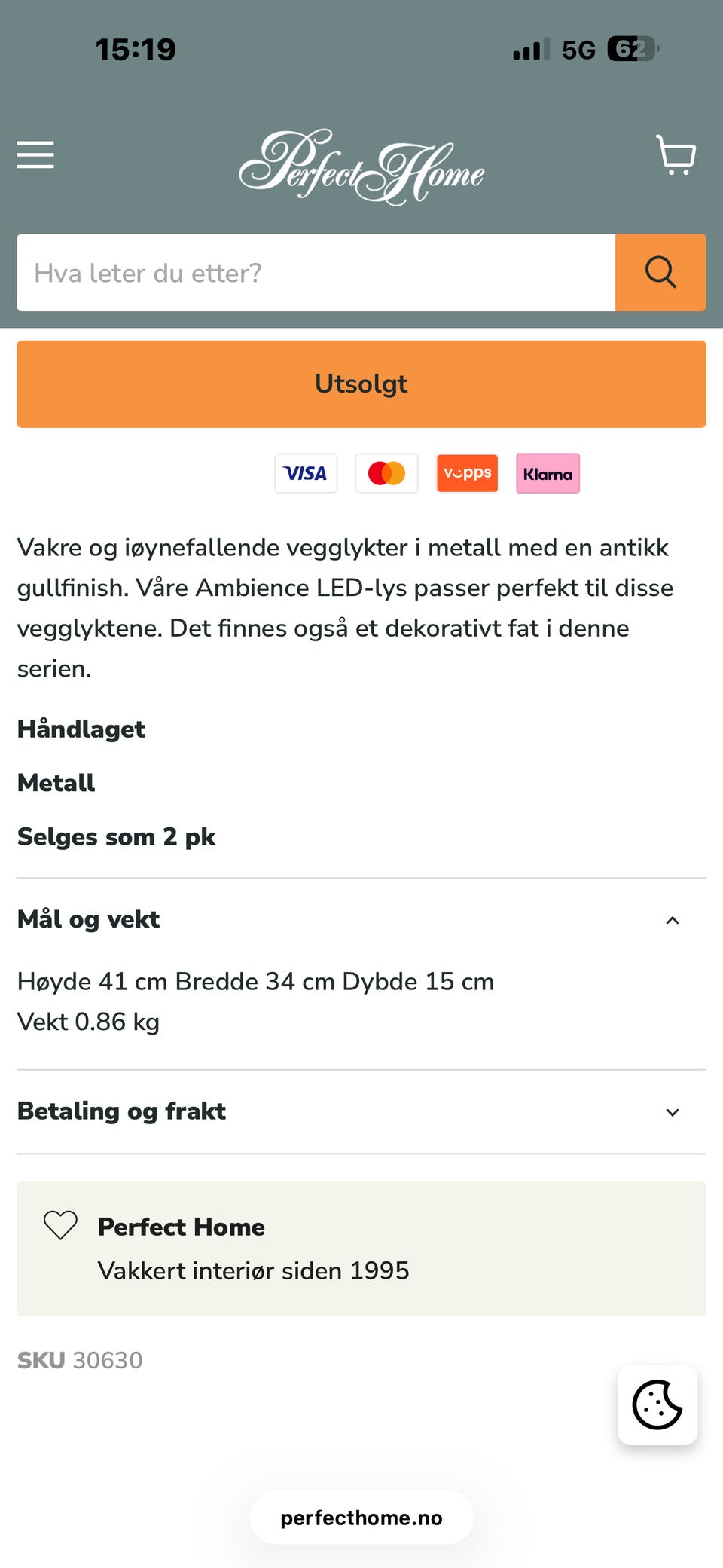This screenshot has width=723, height=1568.
Task: Open the hamburger navigation menu
Action: (35, 155)
